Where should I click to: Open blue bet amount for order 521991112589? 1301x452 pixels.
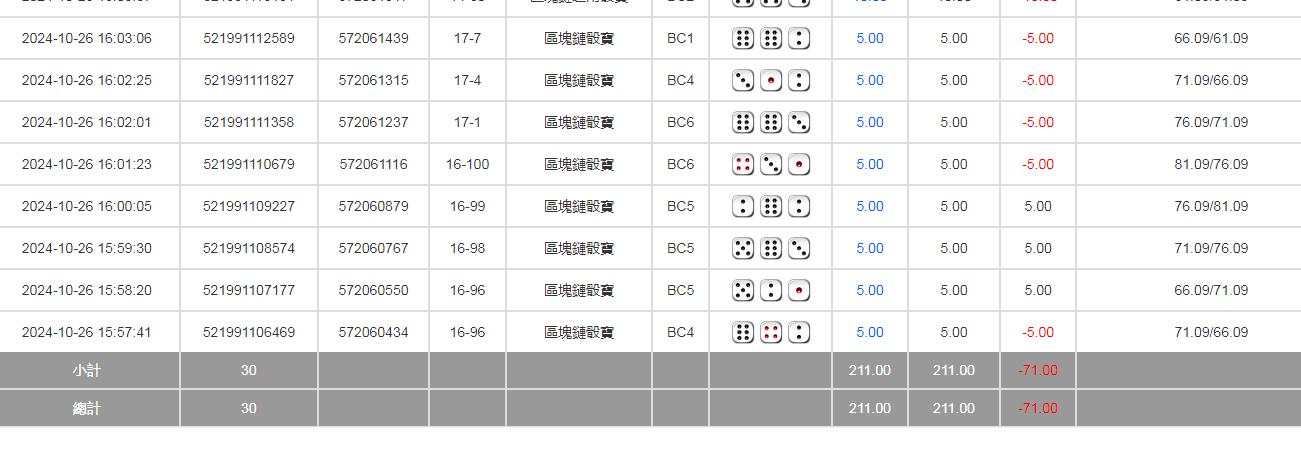(869, 38)
